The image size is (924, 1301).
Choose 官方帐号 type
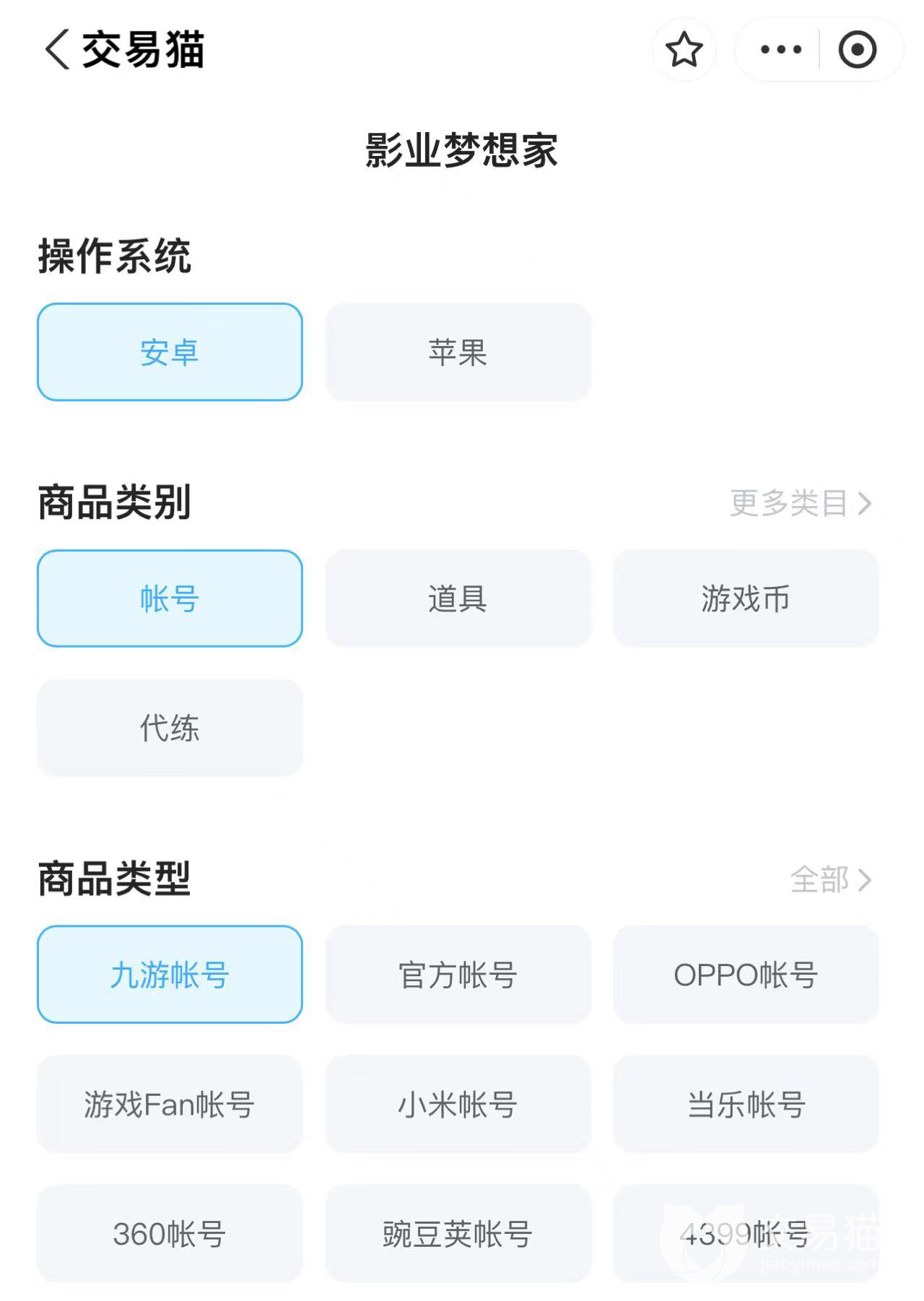458,975
